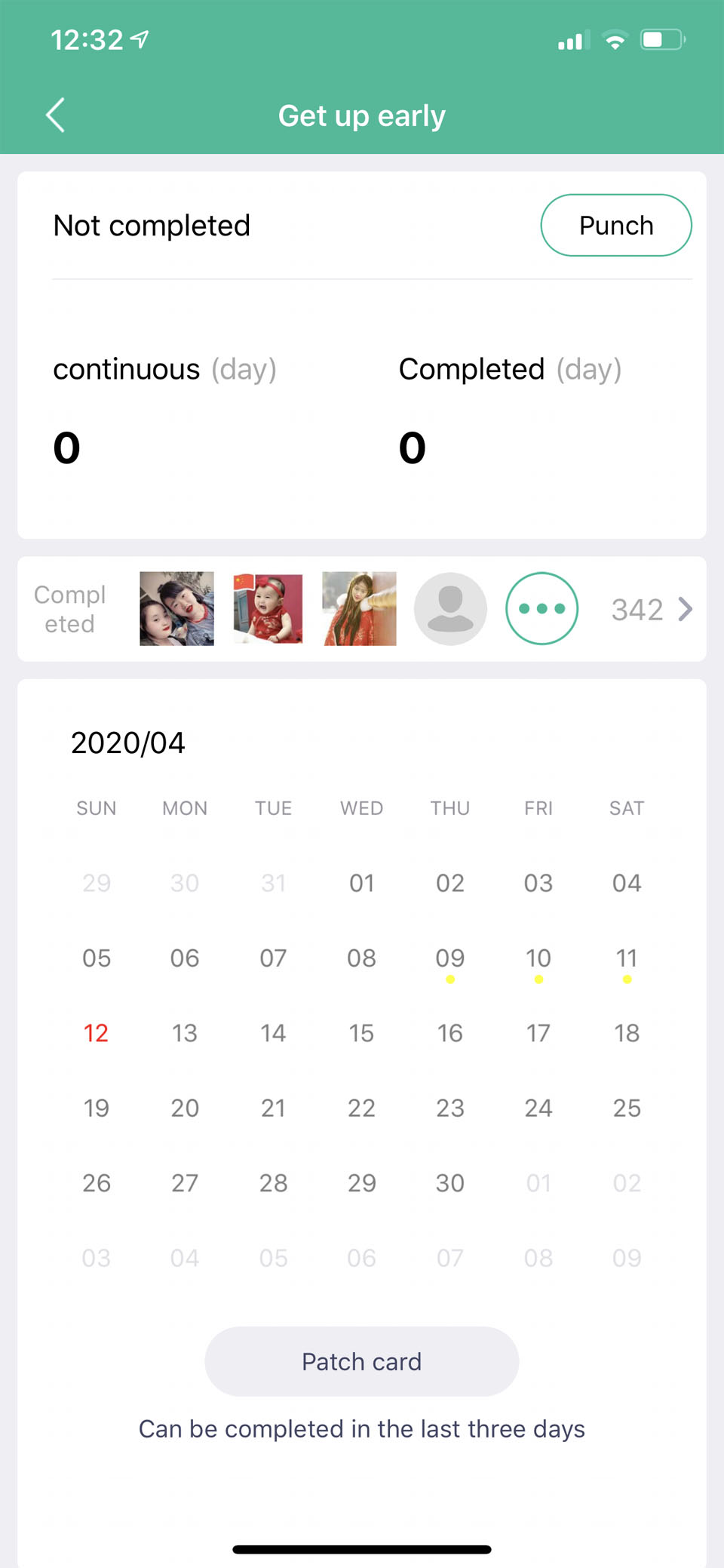The width and height of the screenshot is (724, 1568).
Task: Open the 342 completed members list
Action: click(x=652, y=609)
